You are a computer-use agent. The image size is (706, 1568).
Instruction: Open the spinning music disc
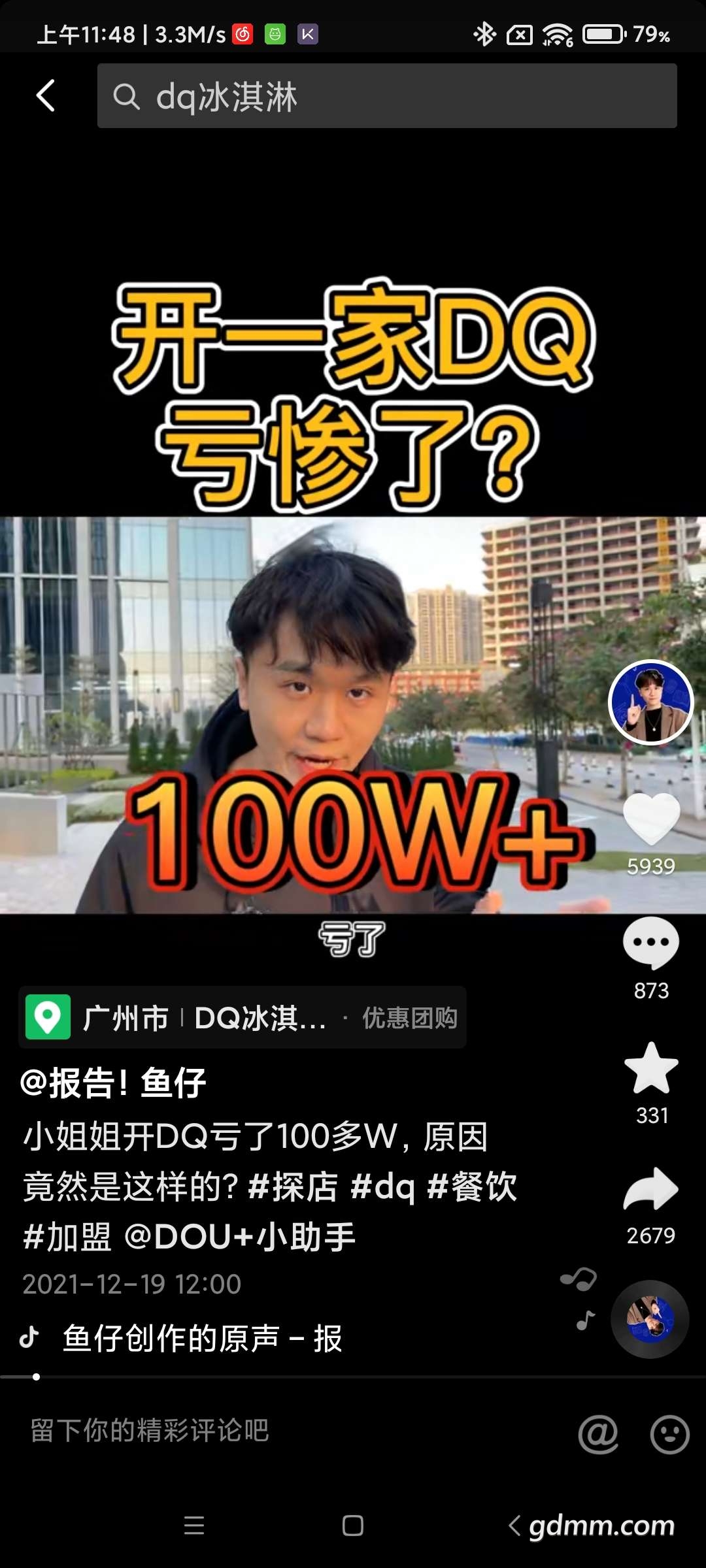(x=650, y=1319)
